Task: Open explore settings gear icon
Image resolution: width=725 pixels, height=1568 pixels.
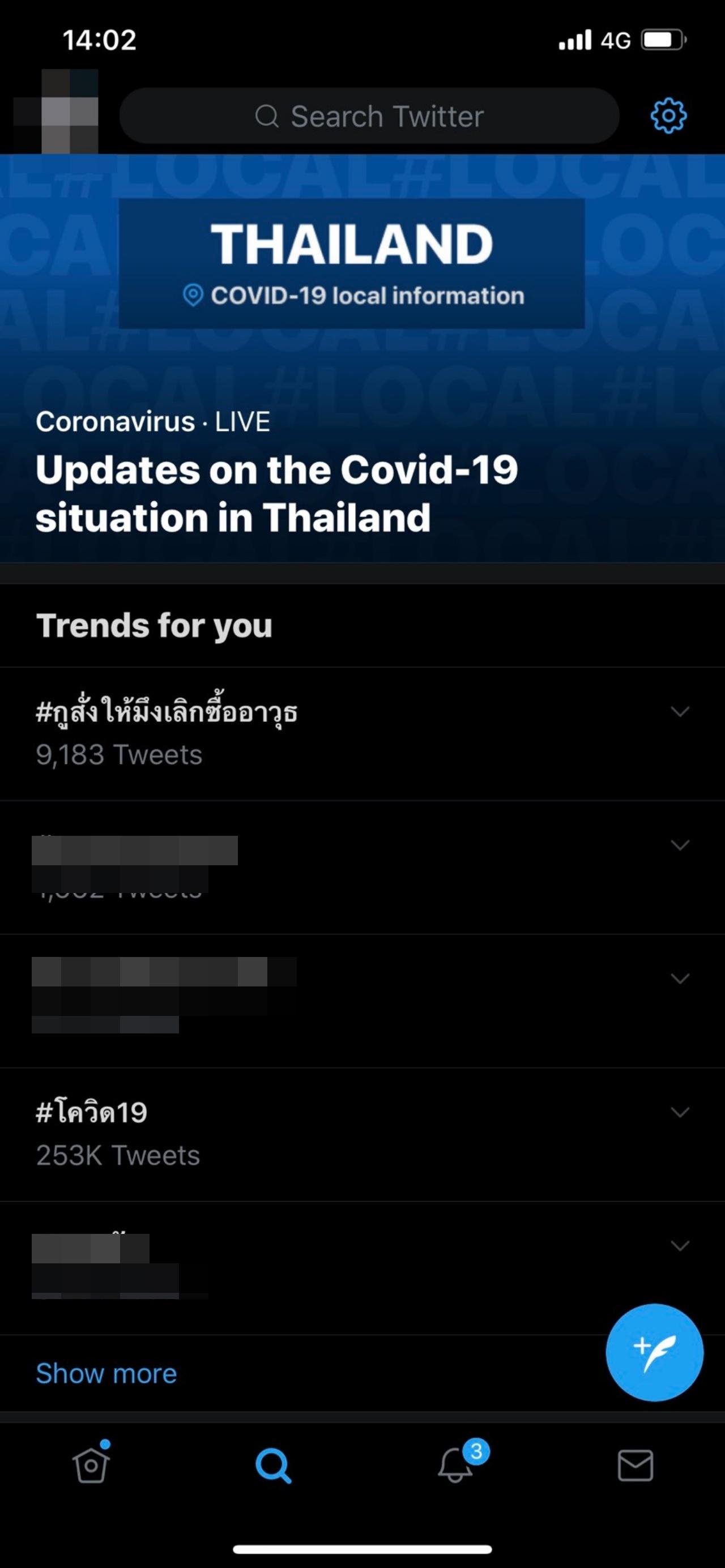Action: (668, 116)
